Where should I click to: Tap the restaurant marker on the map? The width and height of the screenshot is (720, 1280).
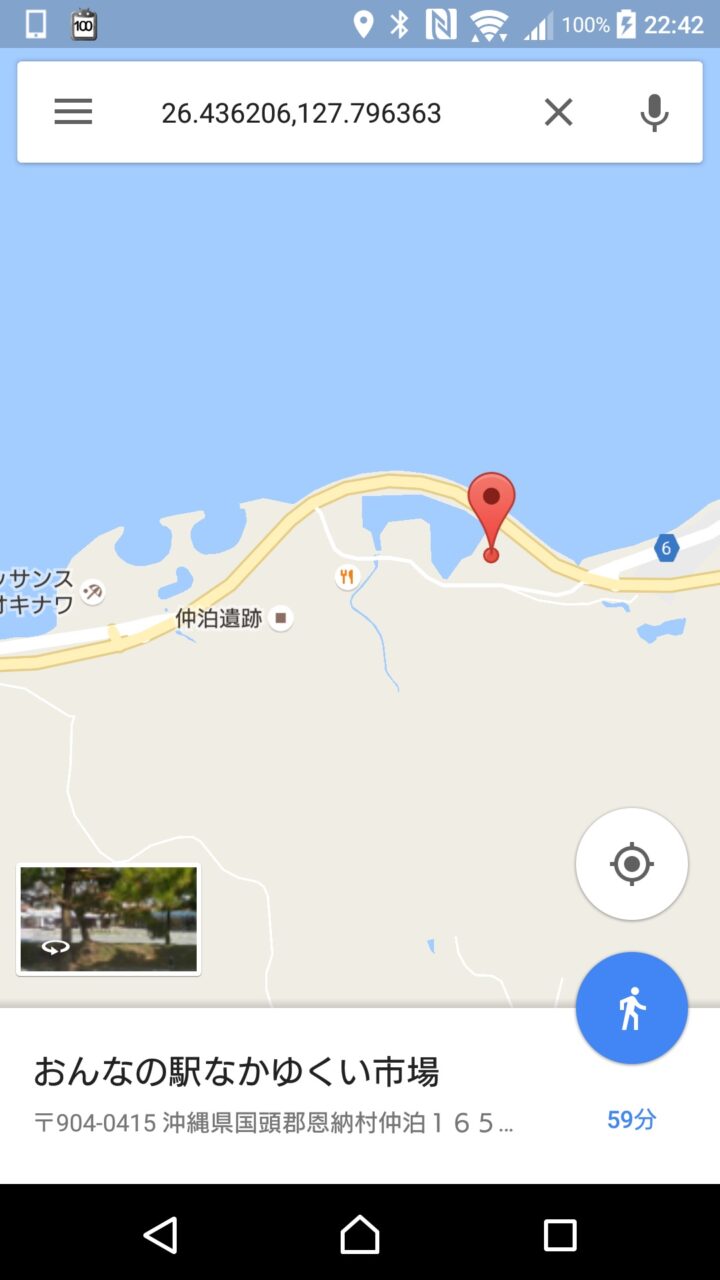click(346, 576)
